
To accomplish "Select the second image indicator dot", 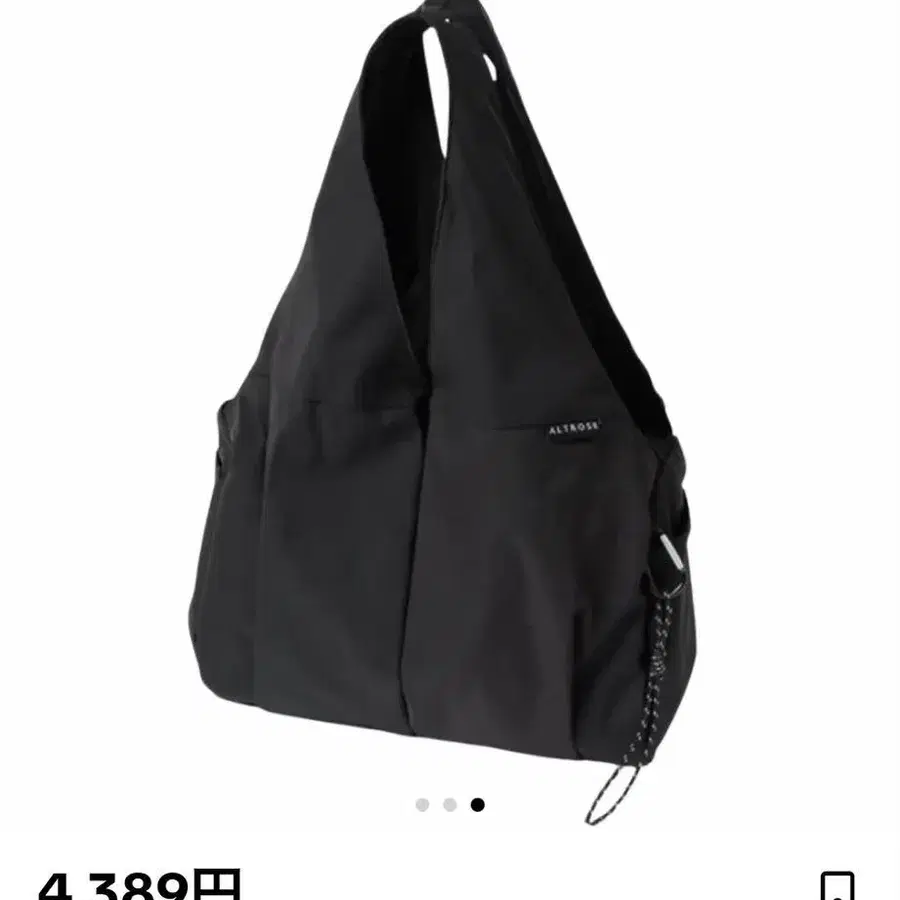I will point(450,804).
